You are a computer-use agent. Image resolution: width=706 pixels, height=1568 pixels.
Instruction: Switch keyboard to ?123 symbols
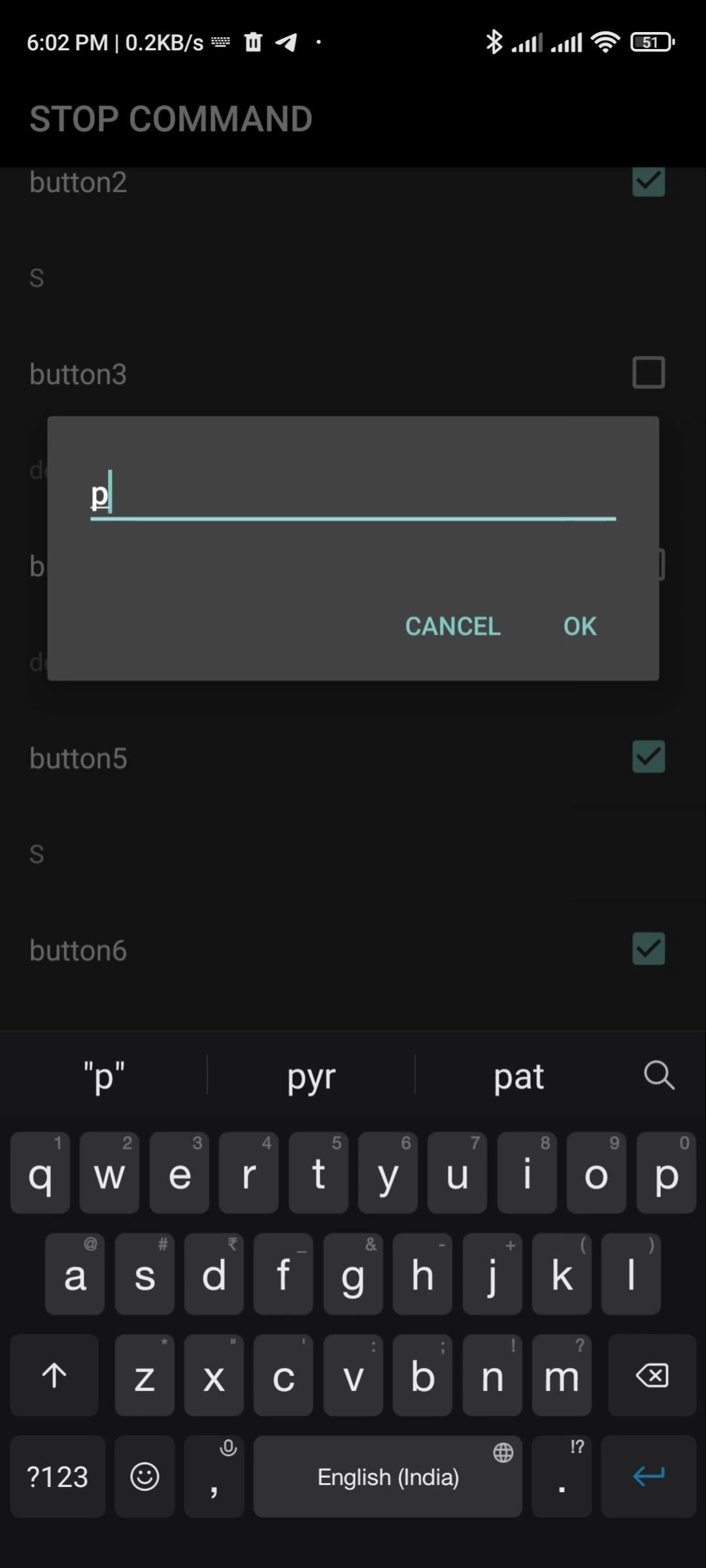(x=58, y=1477)
